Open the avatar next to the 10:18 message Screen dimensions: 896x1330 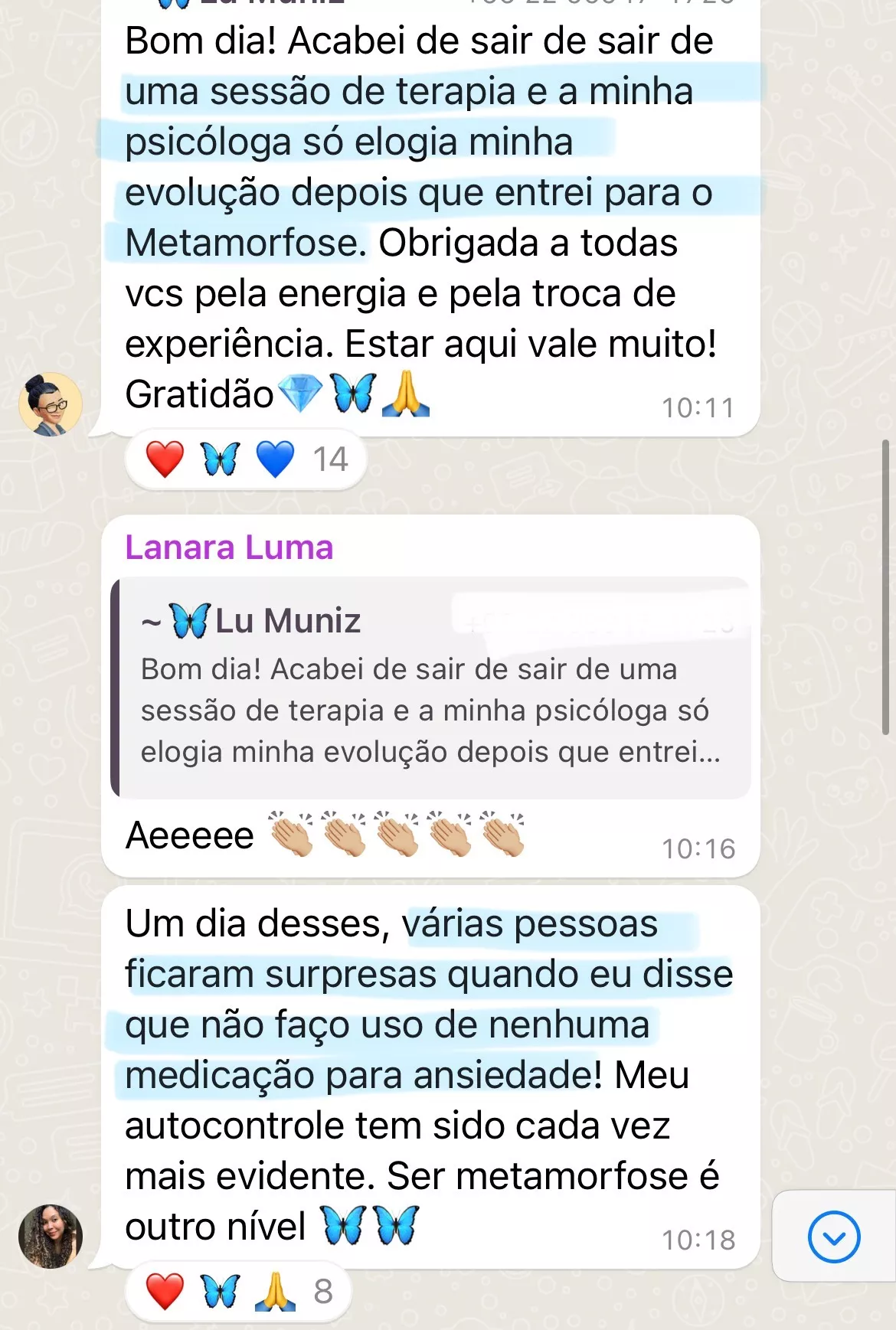pos(51,1236)
